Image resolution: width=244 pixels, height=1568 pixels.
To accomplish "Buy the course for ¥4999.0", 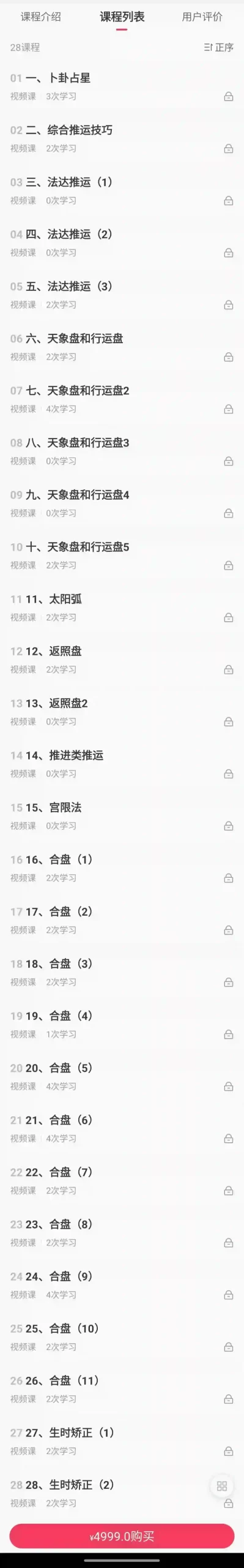I will coord(122,1536).
